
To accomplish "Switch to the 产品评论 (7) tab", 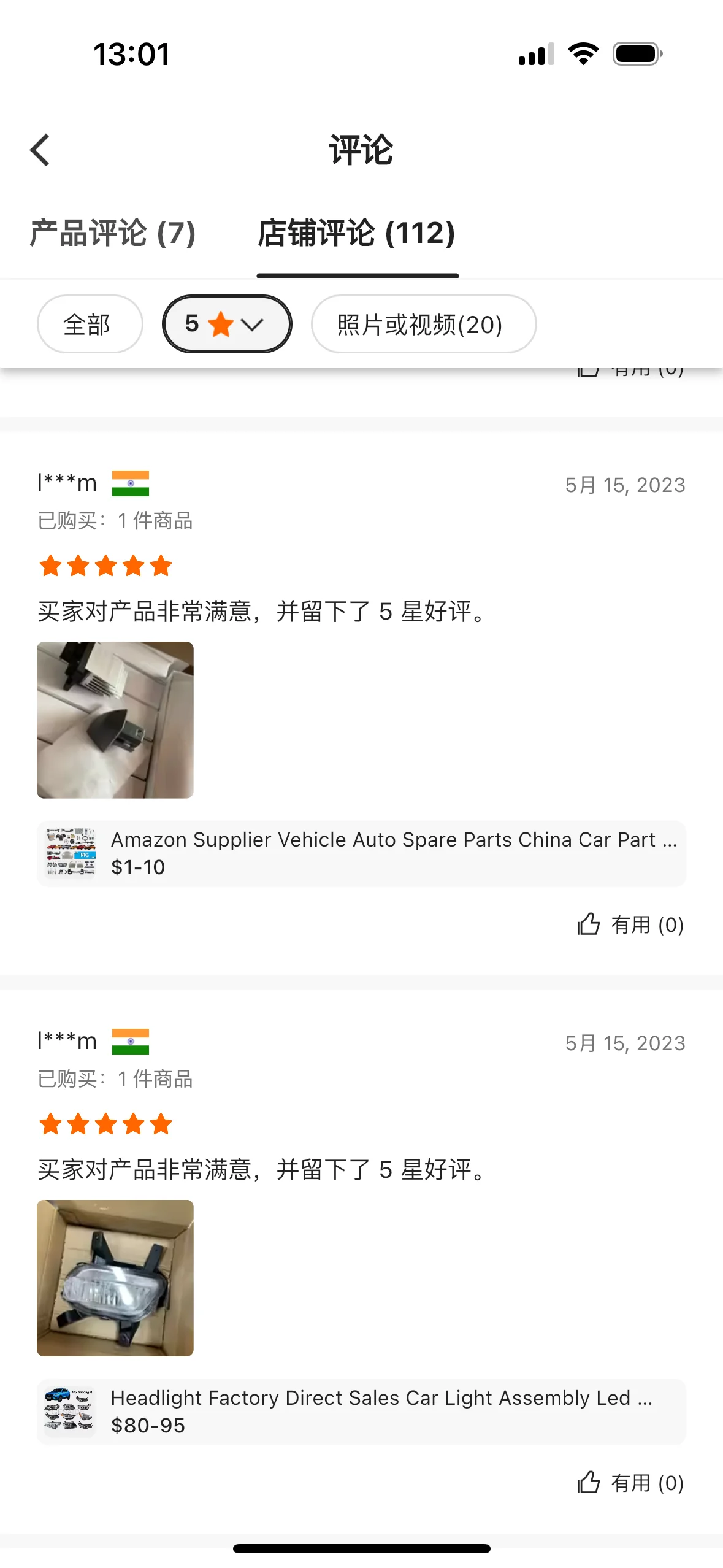I will tap(113, 233).
